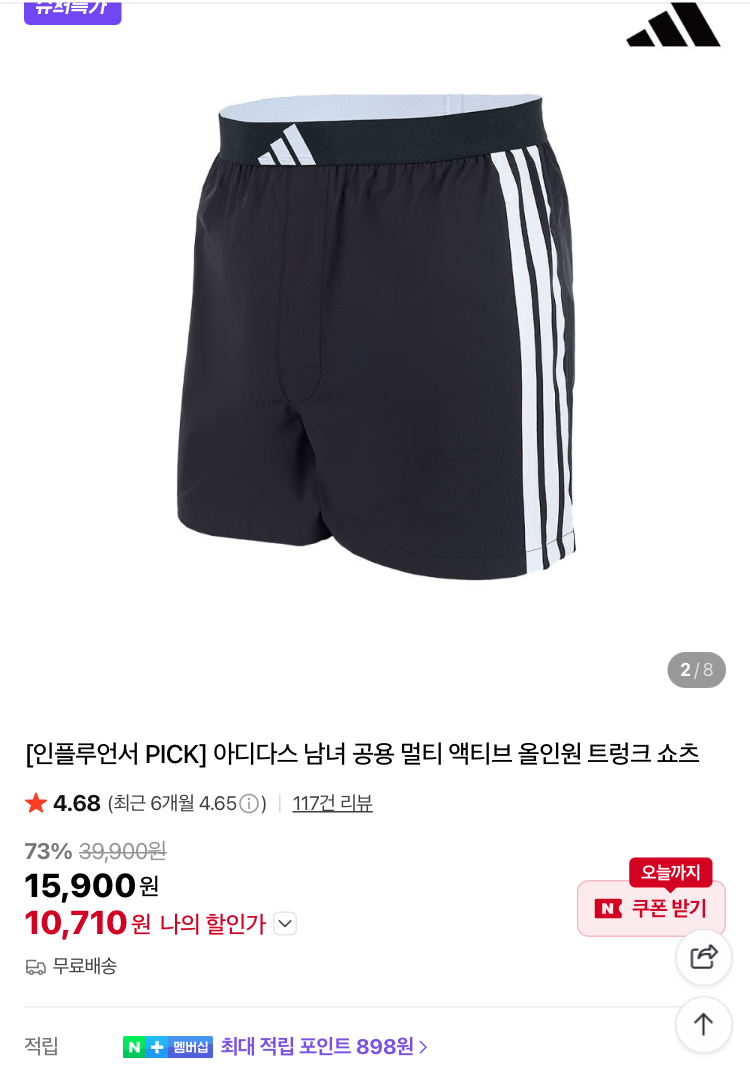
Task: Jump back to top with the arrow button
Action: coord(704,1024)
